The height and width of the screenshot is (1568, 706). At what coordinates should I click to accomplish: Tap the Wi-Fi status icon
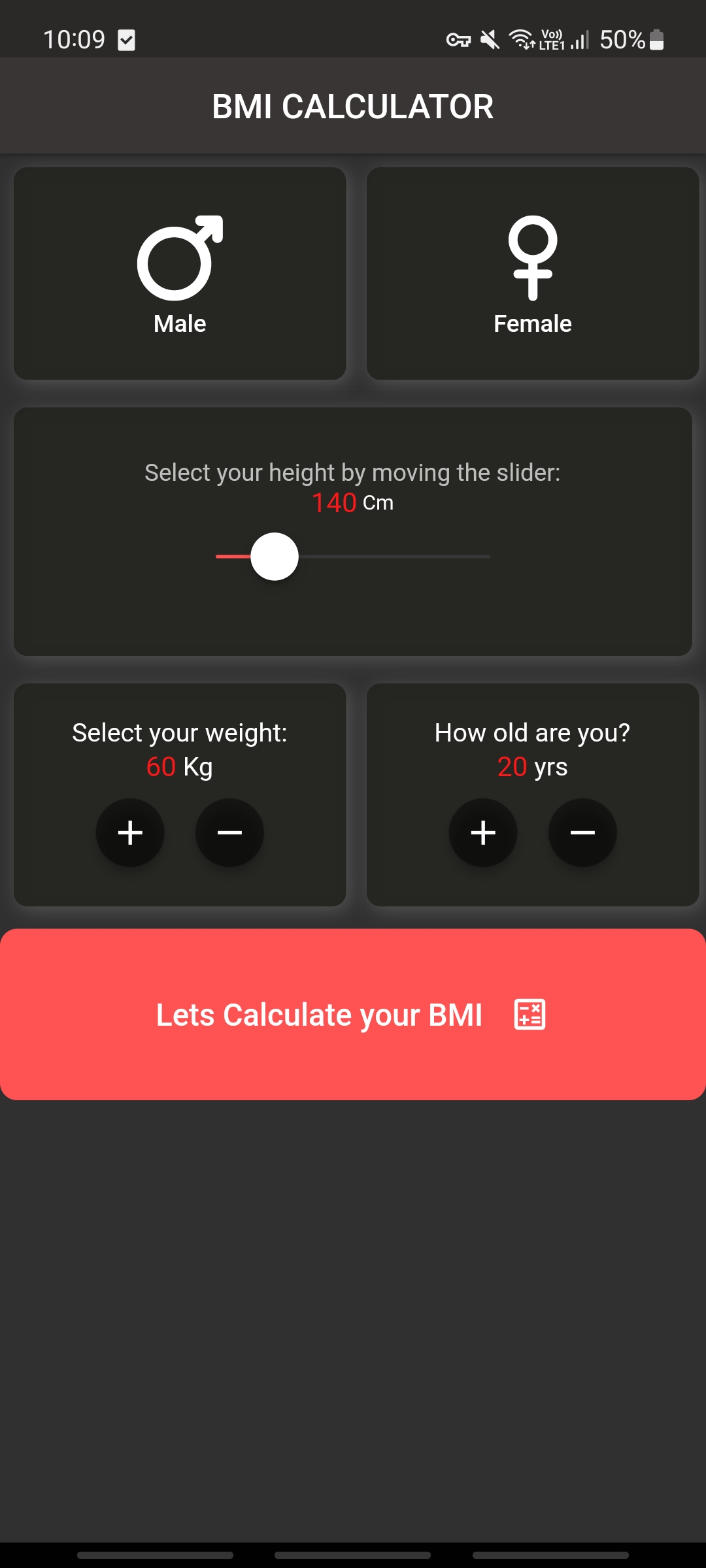[520, 39]
